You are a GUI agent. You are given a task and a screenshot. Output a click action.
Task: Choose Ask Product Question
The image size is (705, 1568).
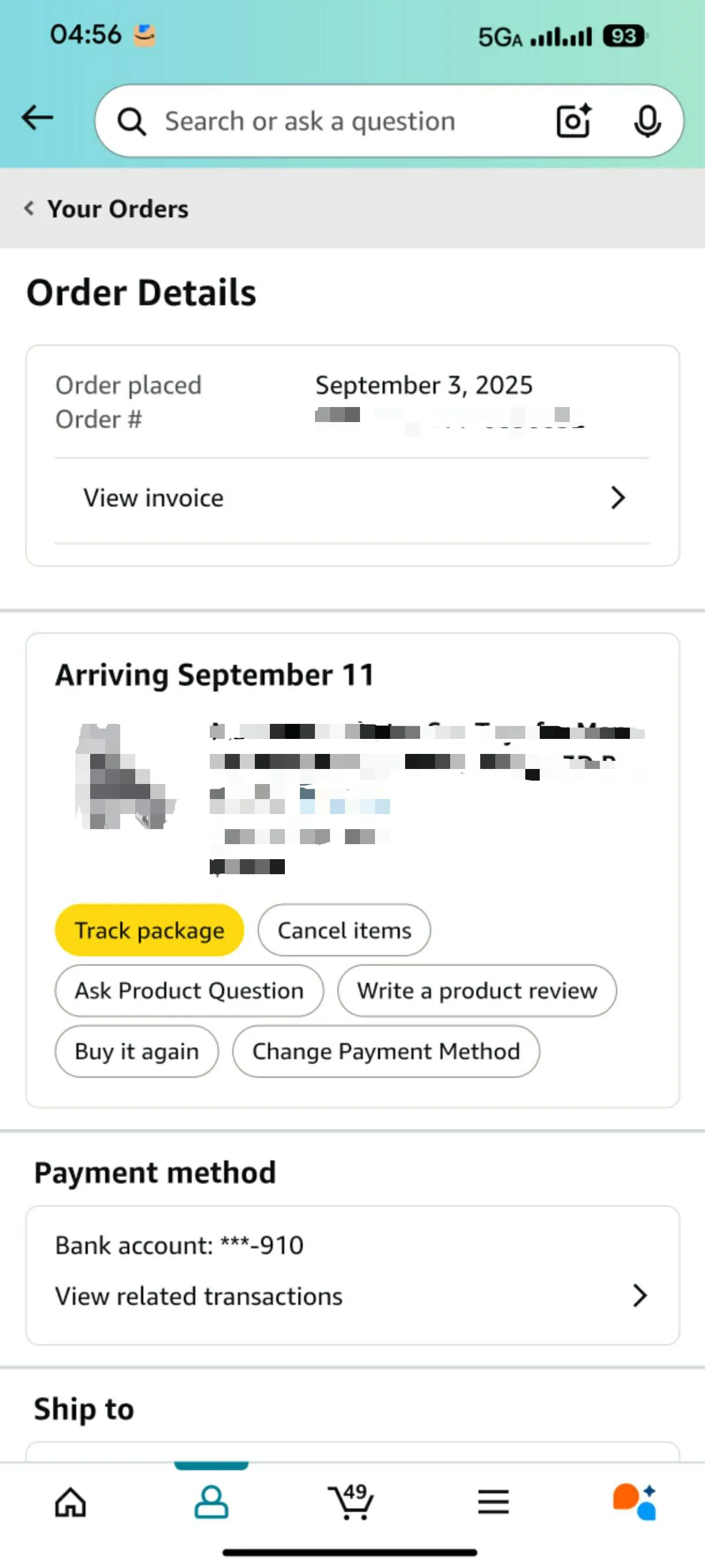[x=188, y=990]
